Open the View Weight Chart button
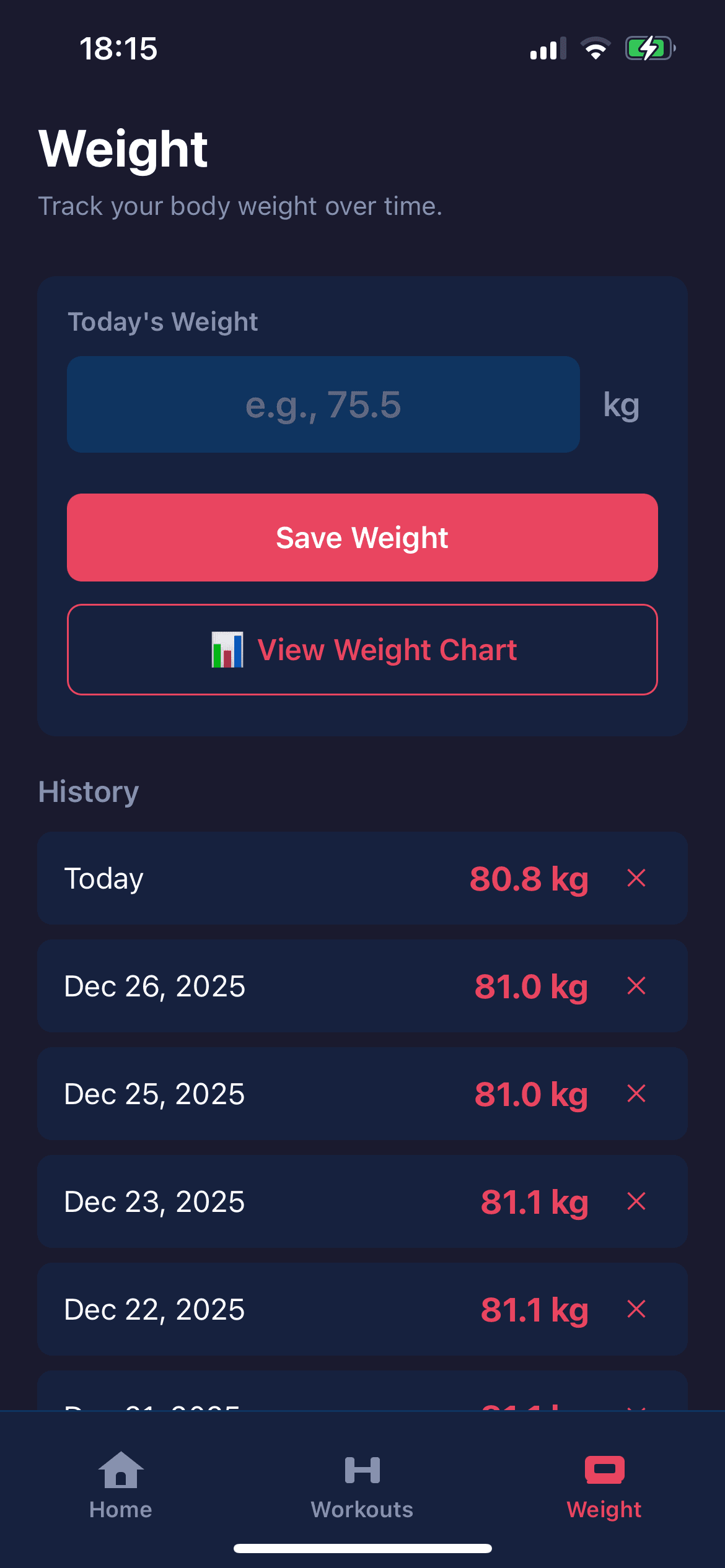The width and height of the screenshot is (725, 1568). (362, 650)
